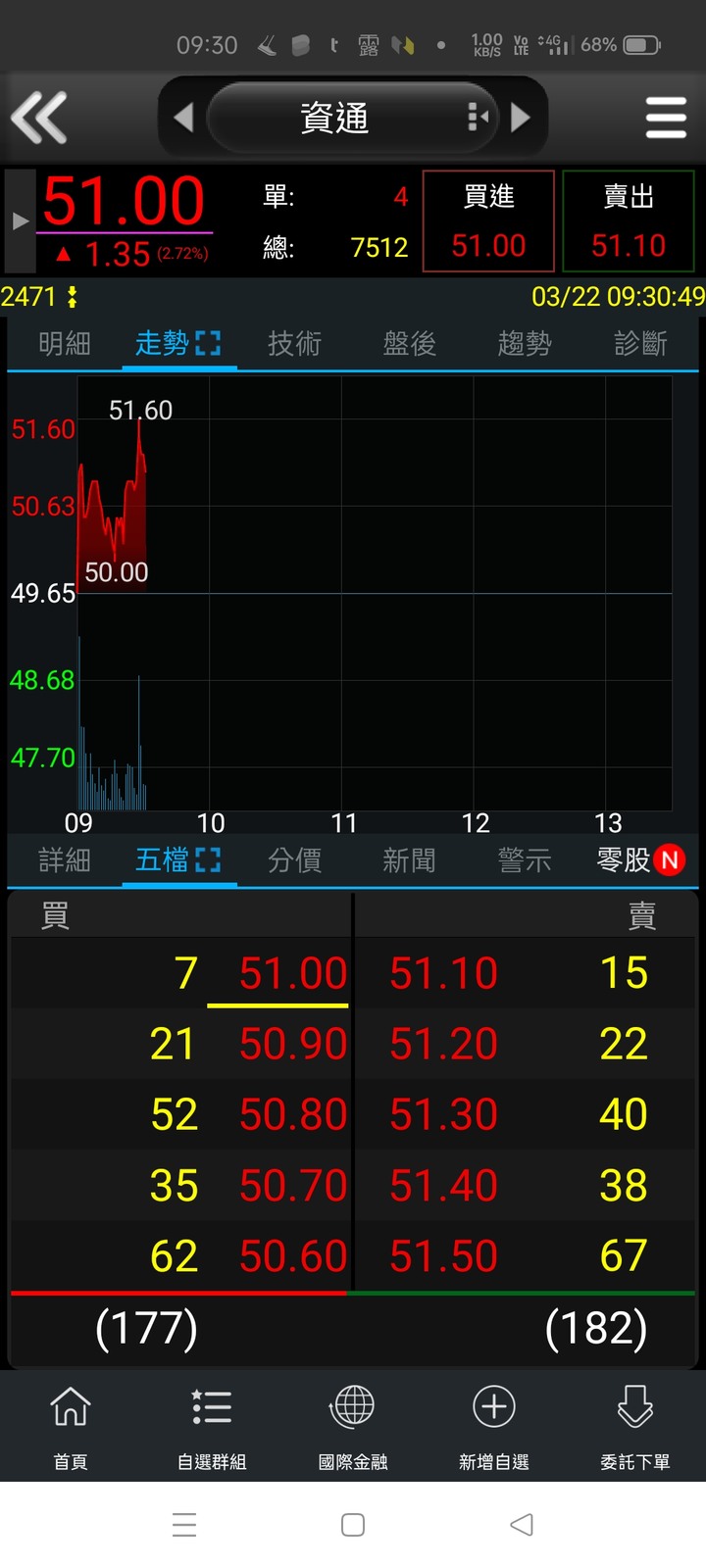The width and height of the screenshot is (706, 1568).
Task: Switch to the next stock with right arrow
Action: (x=521, y=118)
